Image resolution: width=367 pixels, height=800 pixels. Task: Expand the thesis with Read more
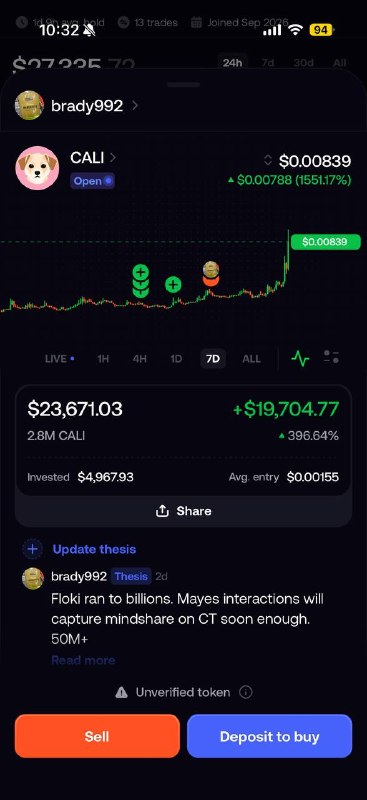(83, 660)
